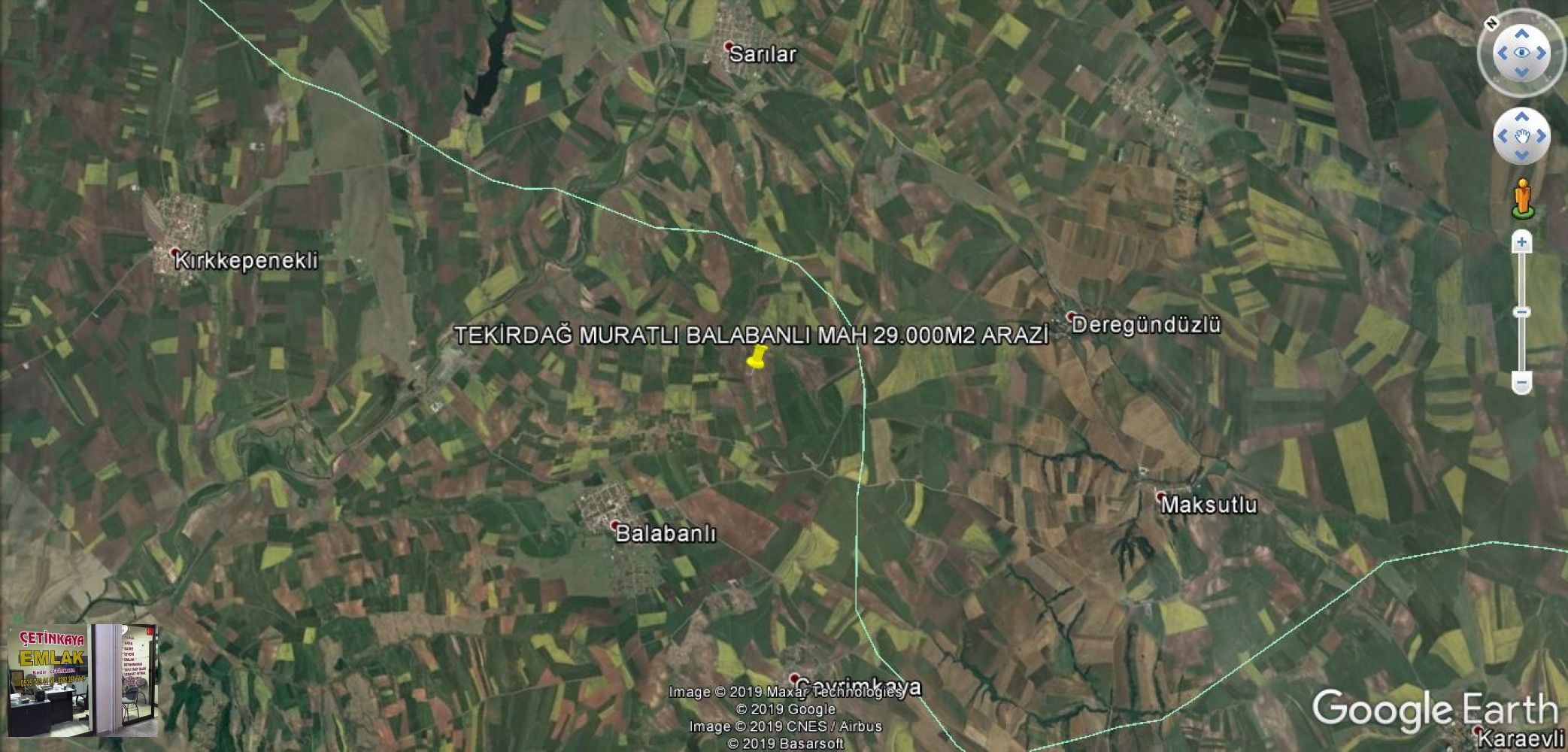Rotate view right with the look joystick
1568x752 pixels.
click(x=1541, y=53)
